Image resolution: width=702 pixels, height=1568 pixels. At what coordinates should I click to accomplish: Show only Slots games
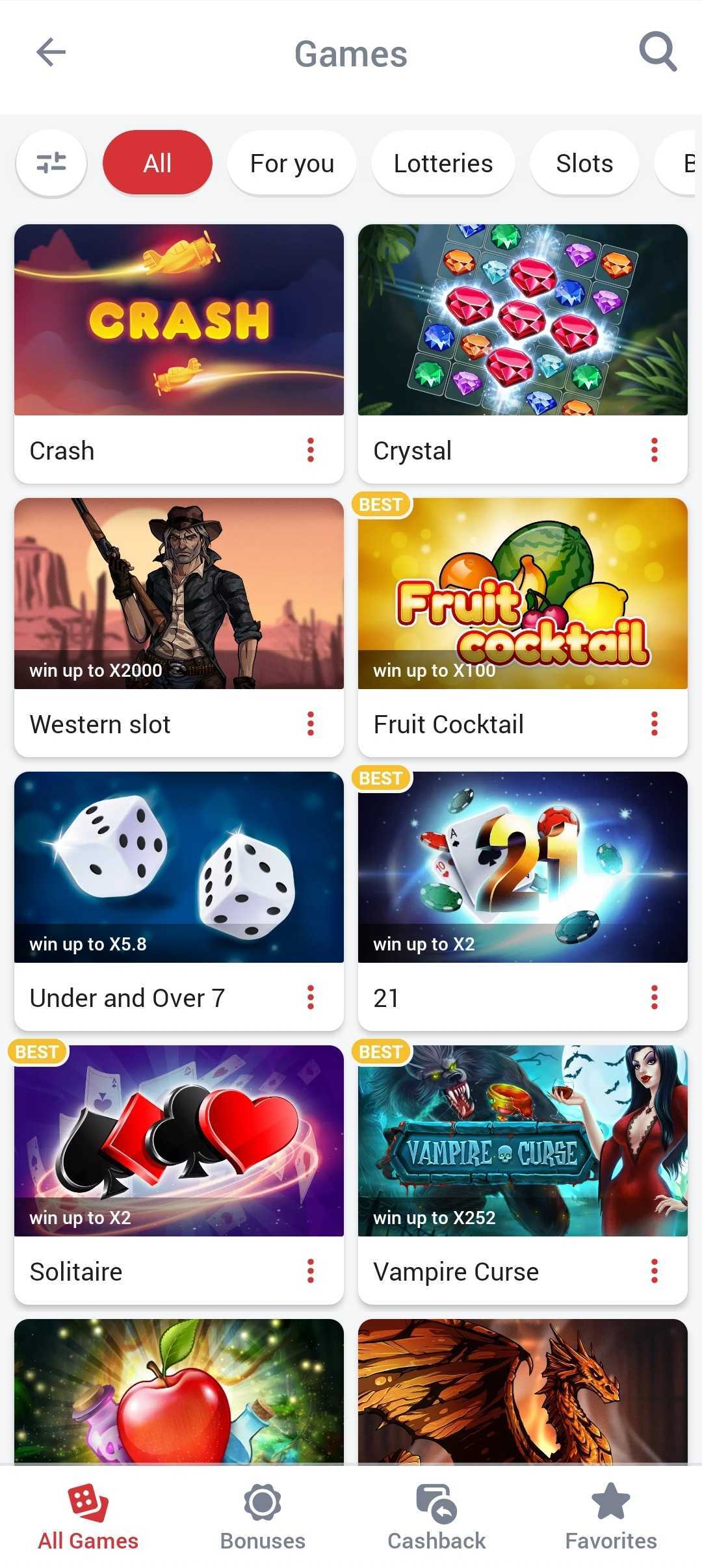pos(584,163)
